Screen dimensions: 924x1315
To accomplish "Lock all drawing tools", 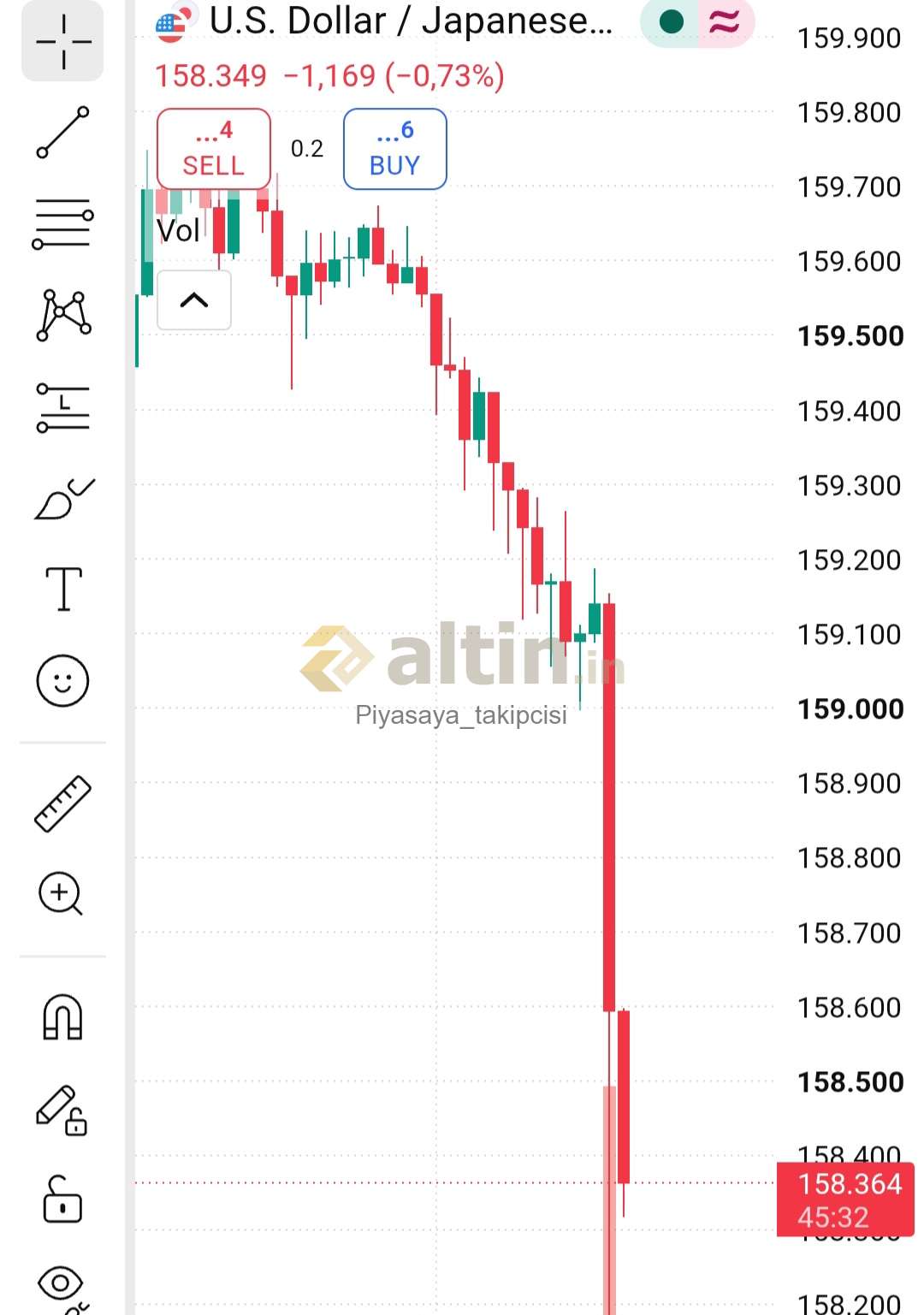I will (62, 1199).
